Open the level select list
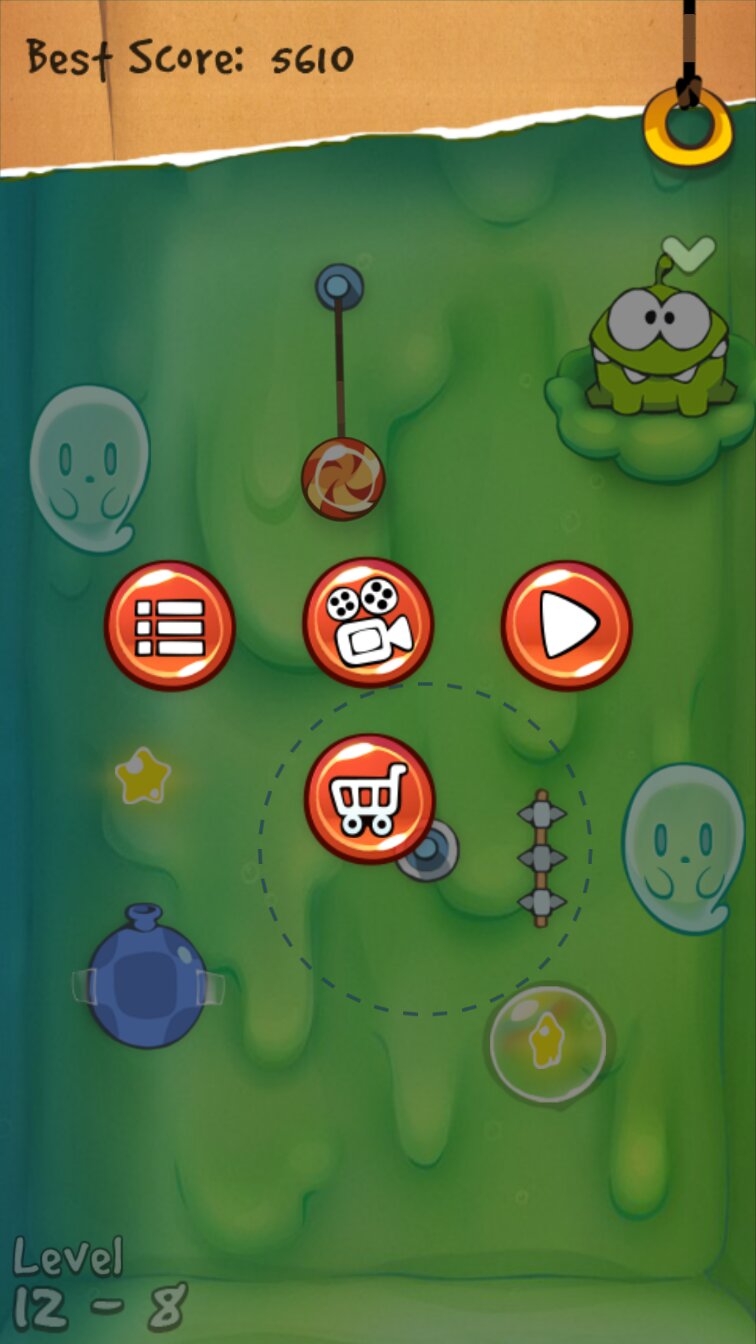The height and width of the screenshot is (1344, 756). [170, 626]
